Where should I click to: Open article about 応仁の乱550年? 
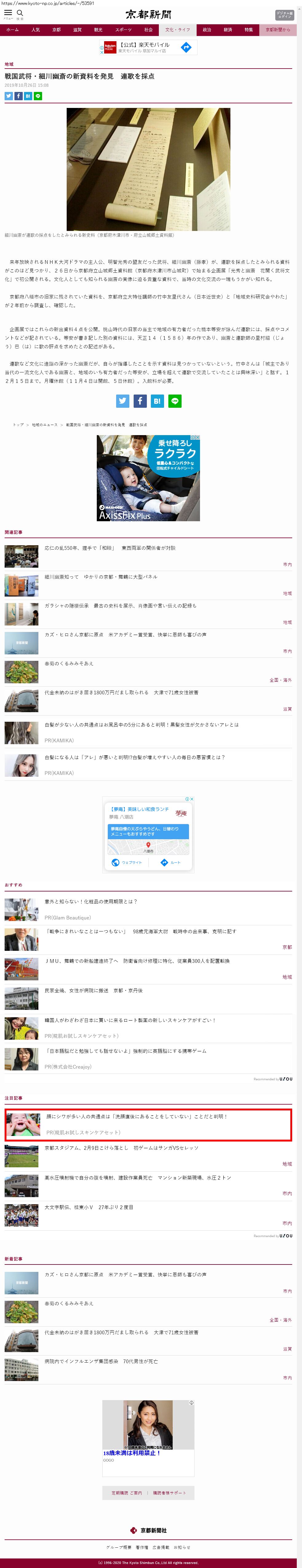click(109, 548)
